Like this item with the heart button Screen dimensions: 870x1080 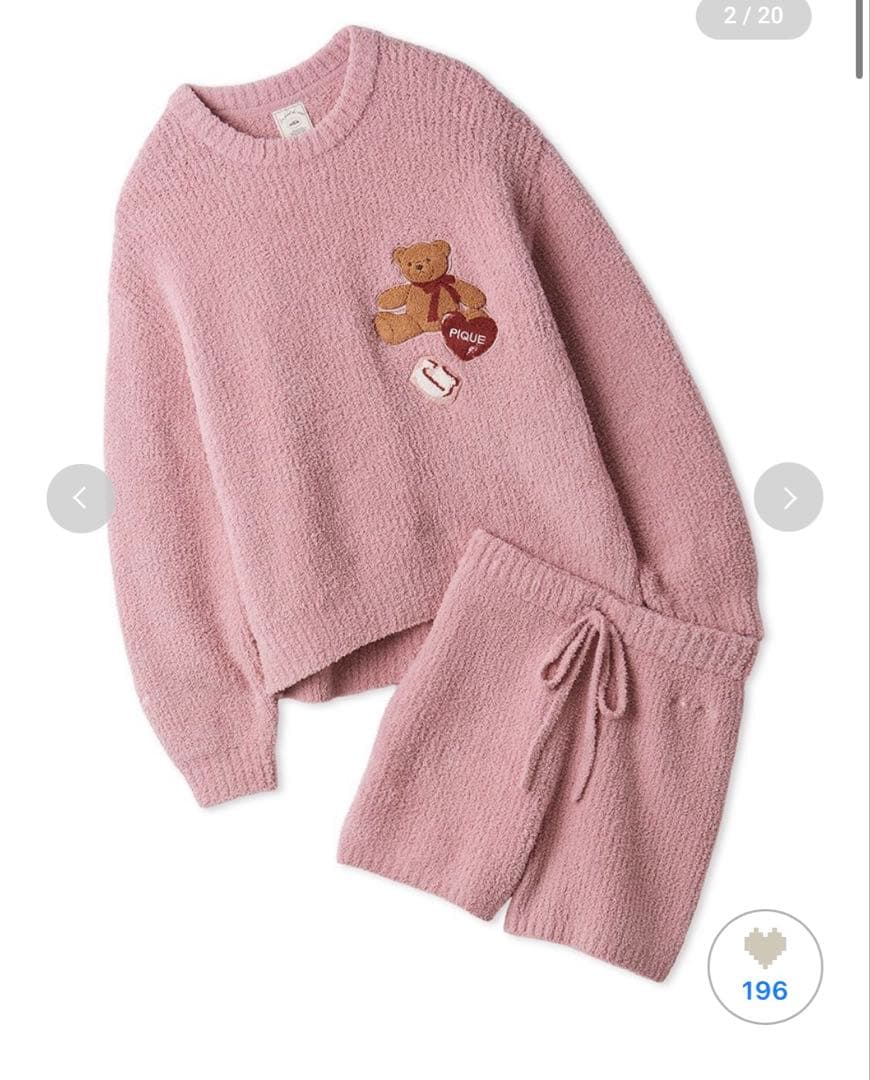(765, 966)
